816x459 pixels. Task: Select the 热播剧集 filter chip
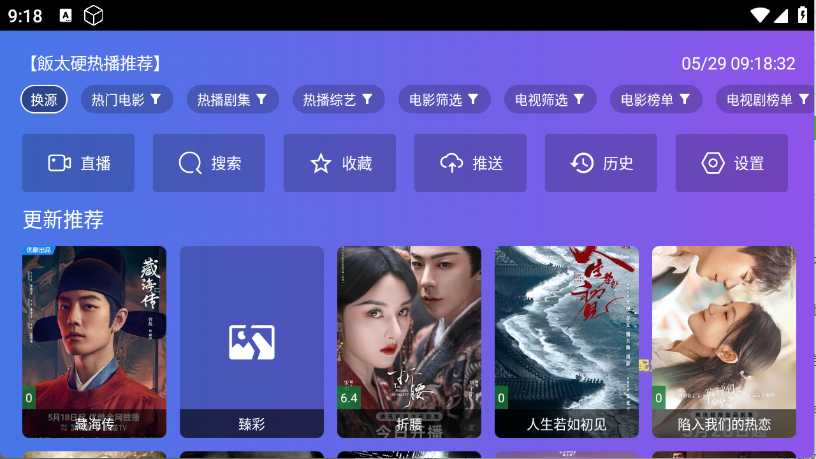[232, 99]
